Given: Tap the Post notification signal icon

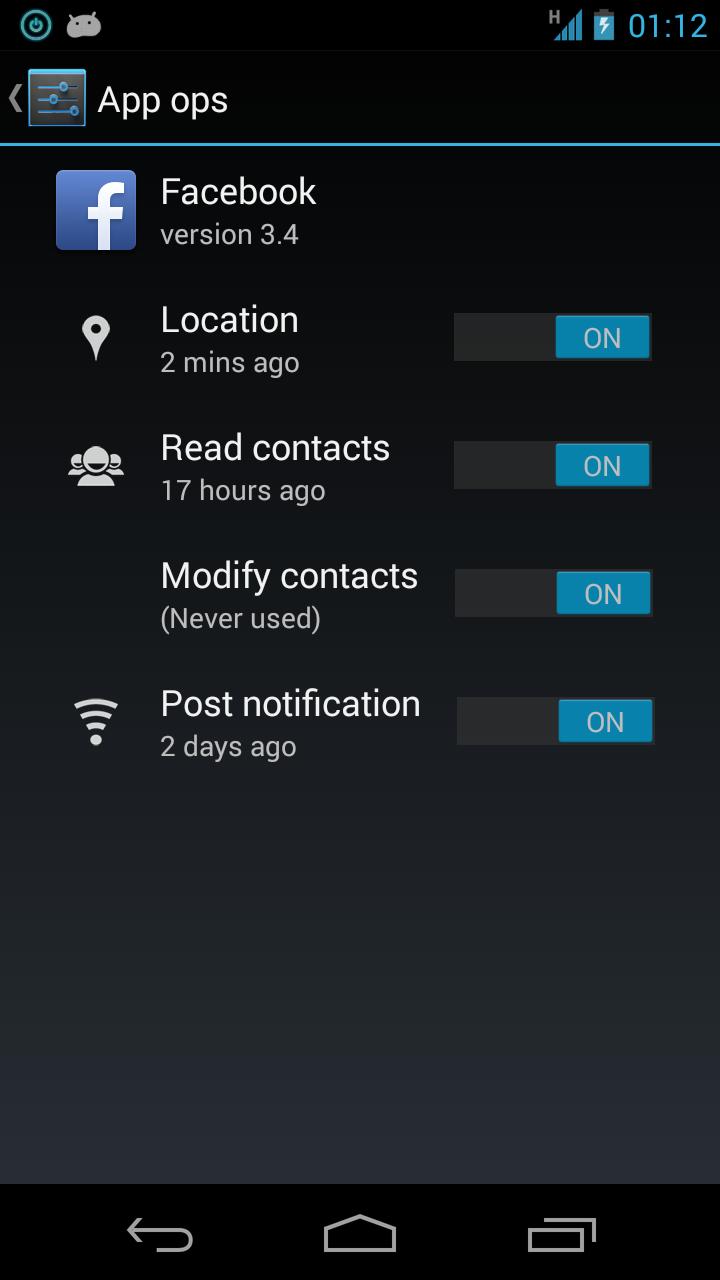Looking at the screenshot, I should coord(95,719).
